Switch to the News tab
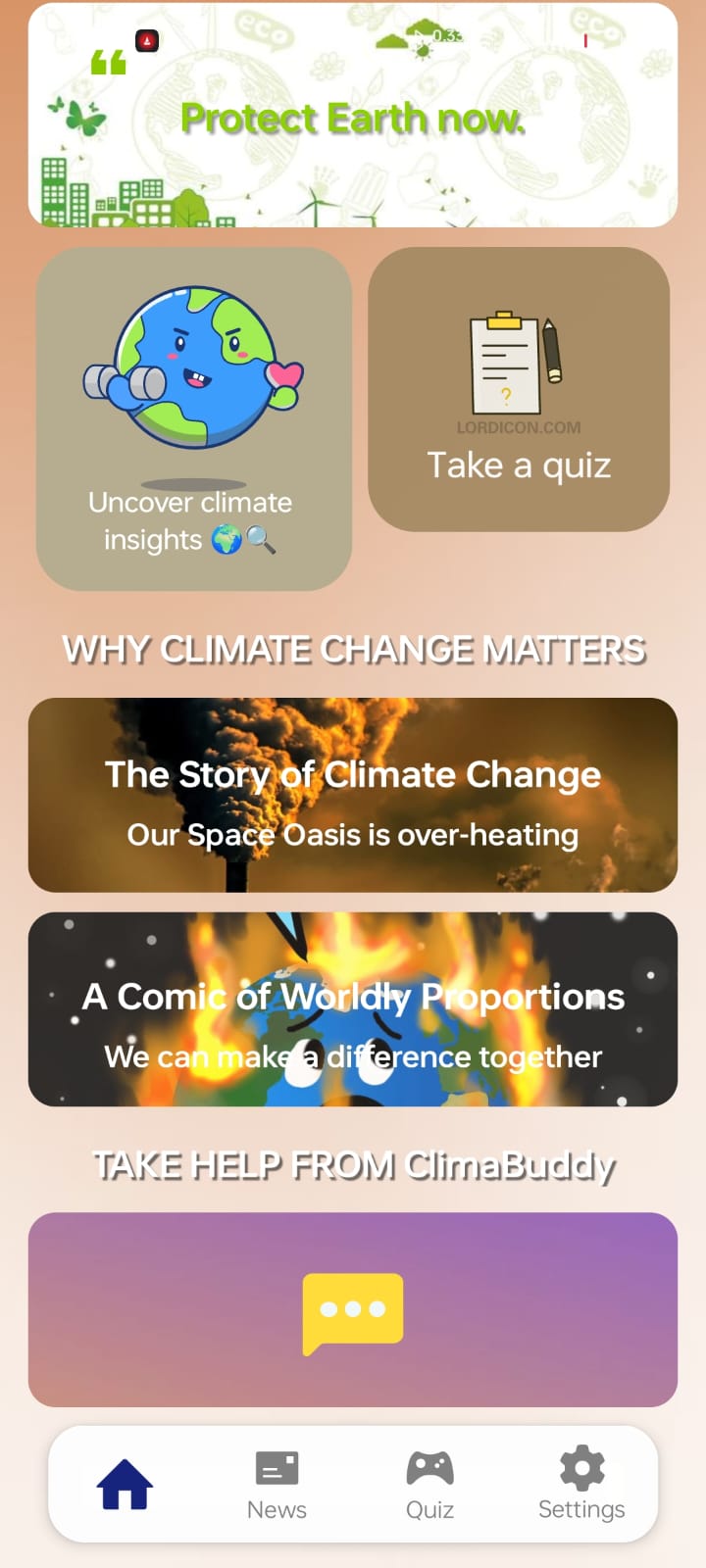Viewport: 706px width, 1568px height. point(277,1484)
